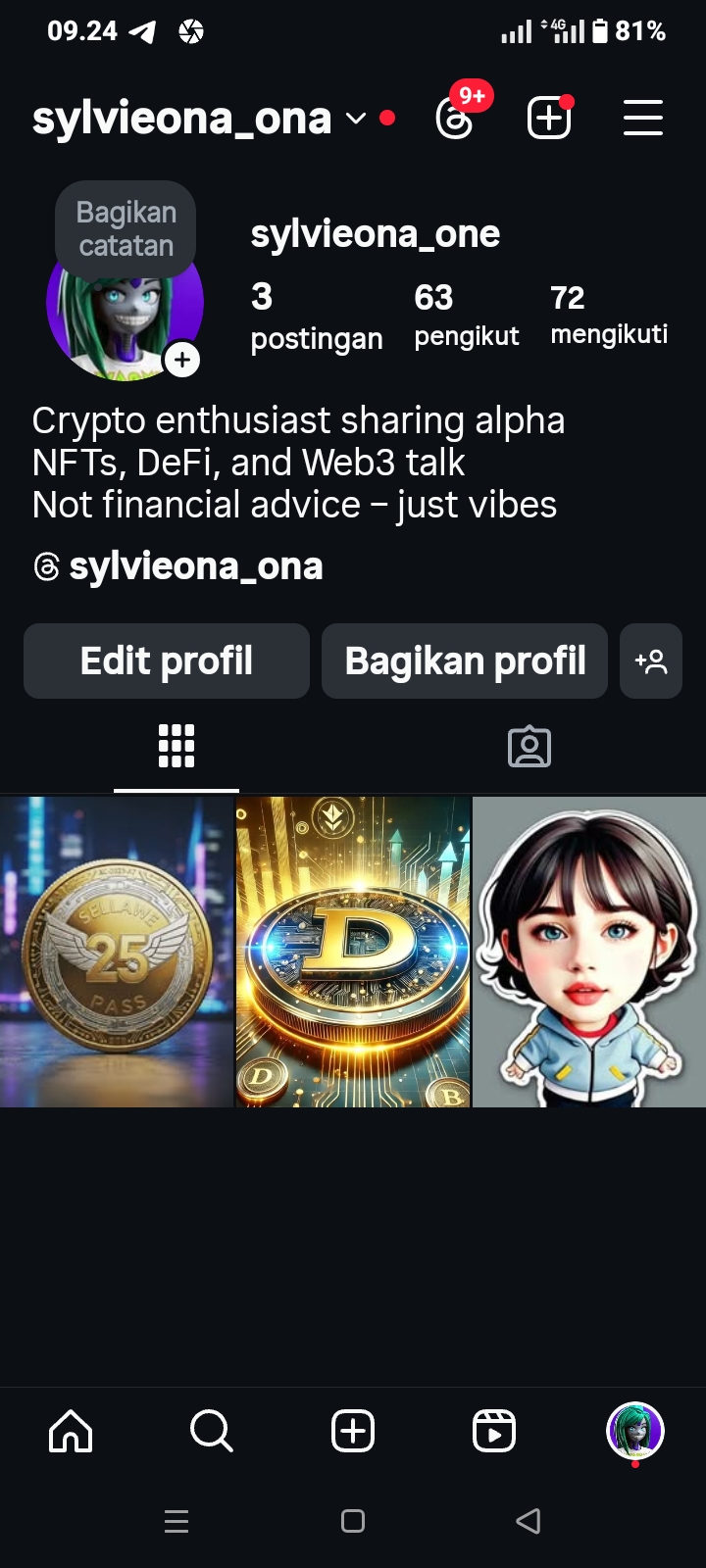Open the cartoon girl avatar post
Screen dimensions: 706x1568
pyautogui.click(x=589, y=952)
